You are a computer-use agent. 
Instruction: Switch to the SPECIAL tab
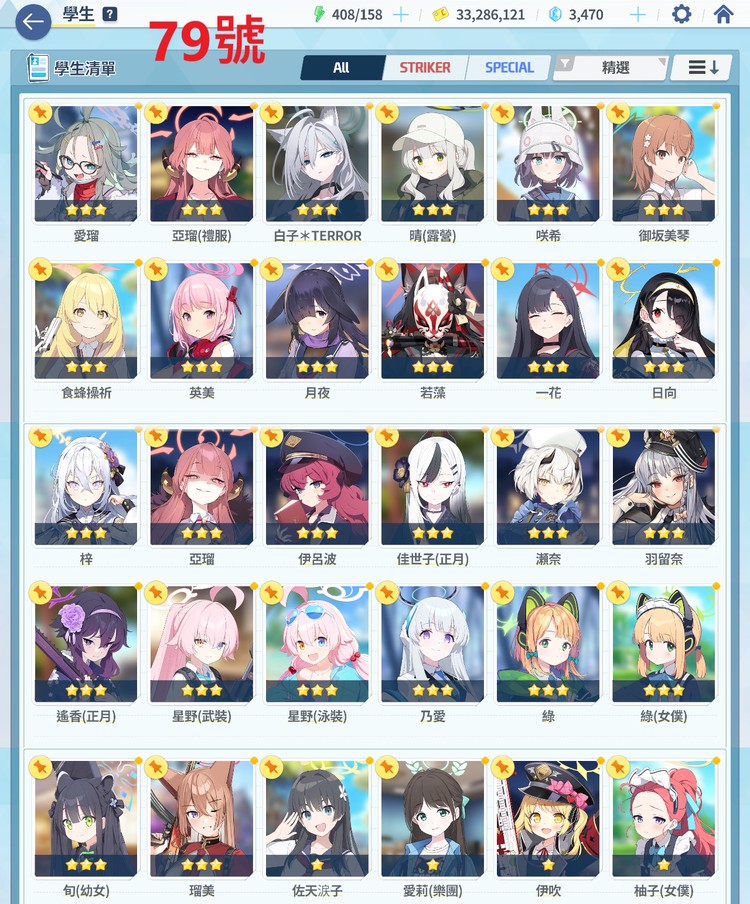(x=509, y=68)
